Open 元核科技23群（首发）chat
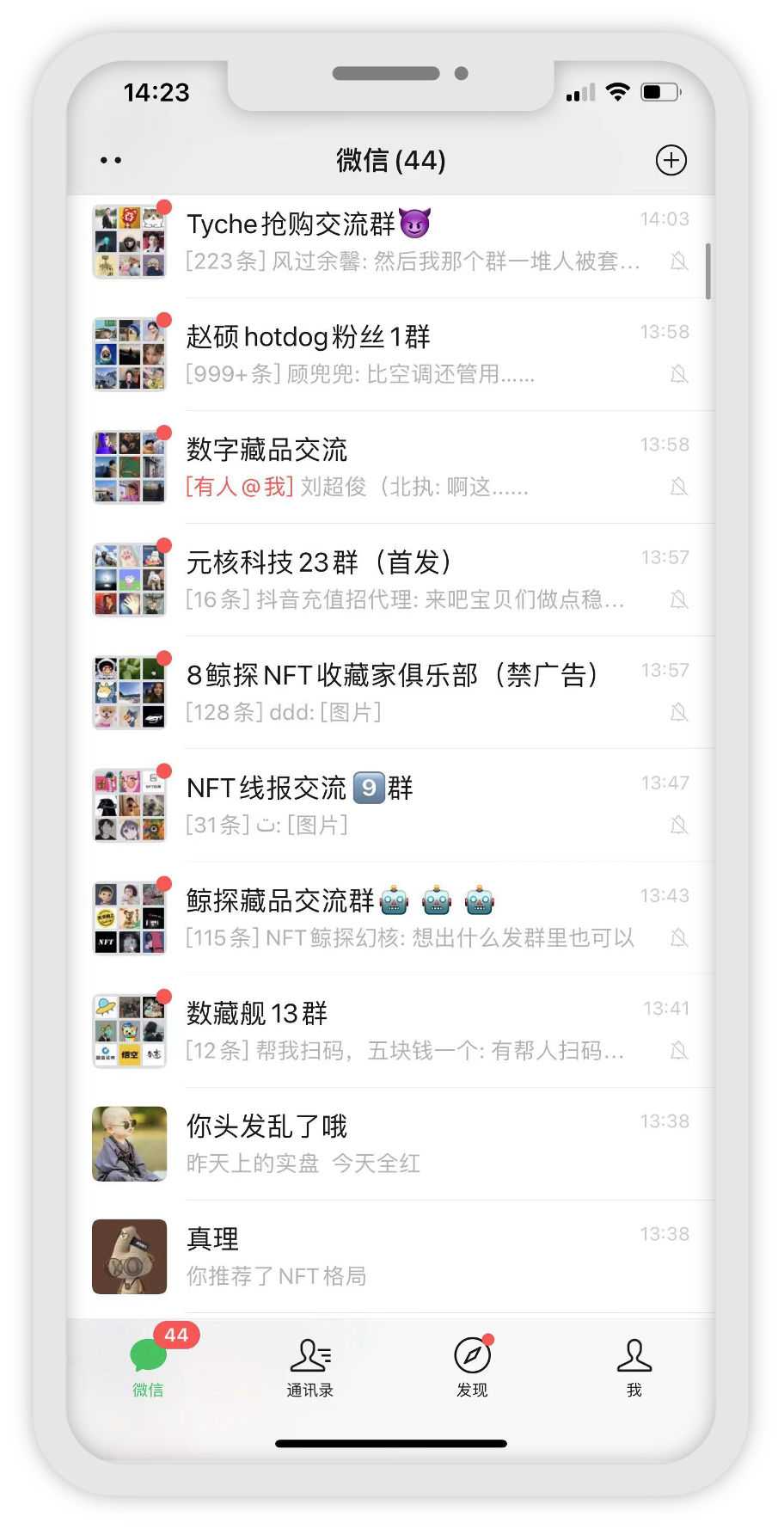 click(404, 580)
